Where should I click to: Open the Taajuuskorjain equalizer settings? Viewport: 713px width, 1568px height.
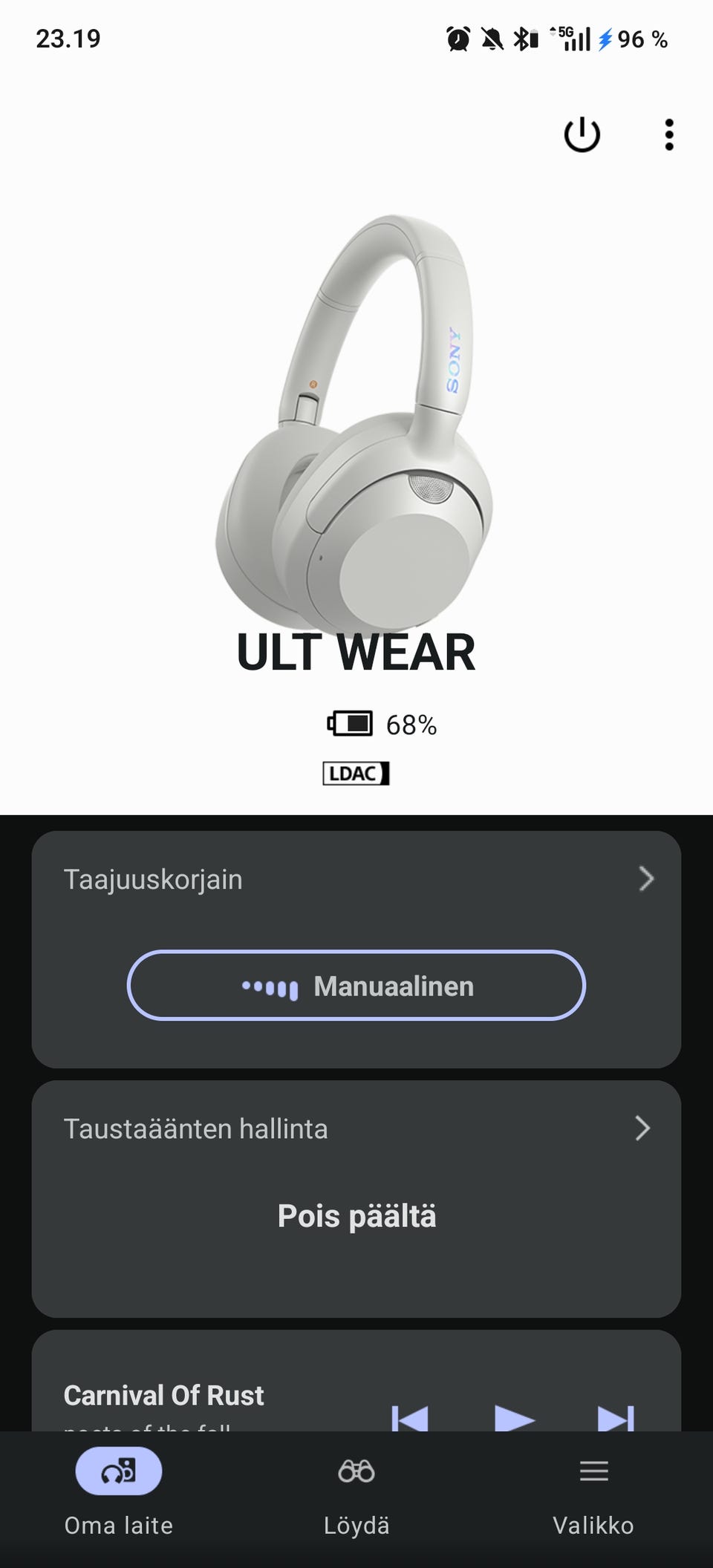pyautogui.click(x=356, y=879)
